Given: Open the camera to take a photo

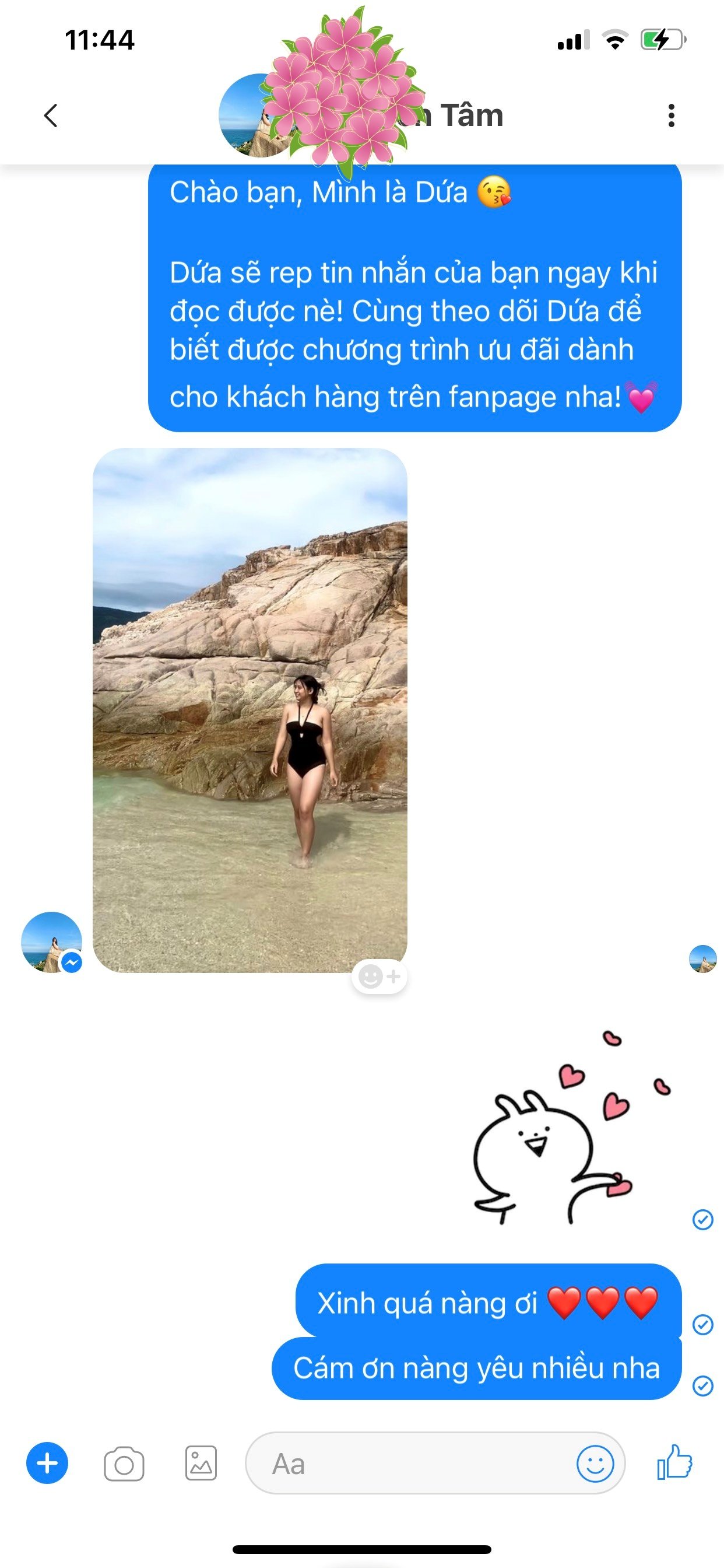Looking at the screenshot, I should tap(124, 1464).
